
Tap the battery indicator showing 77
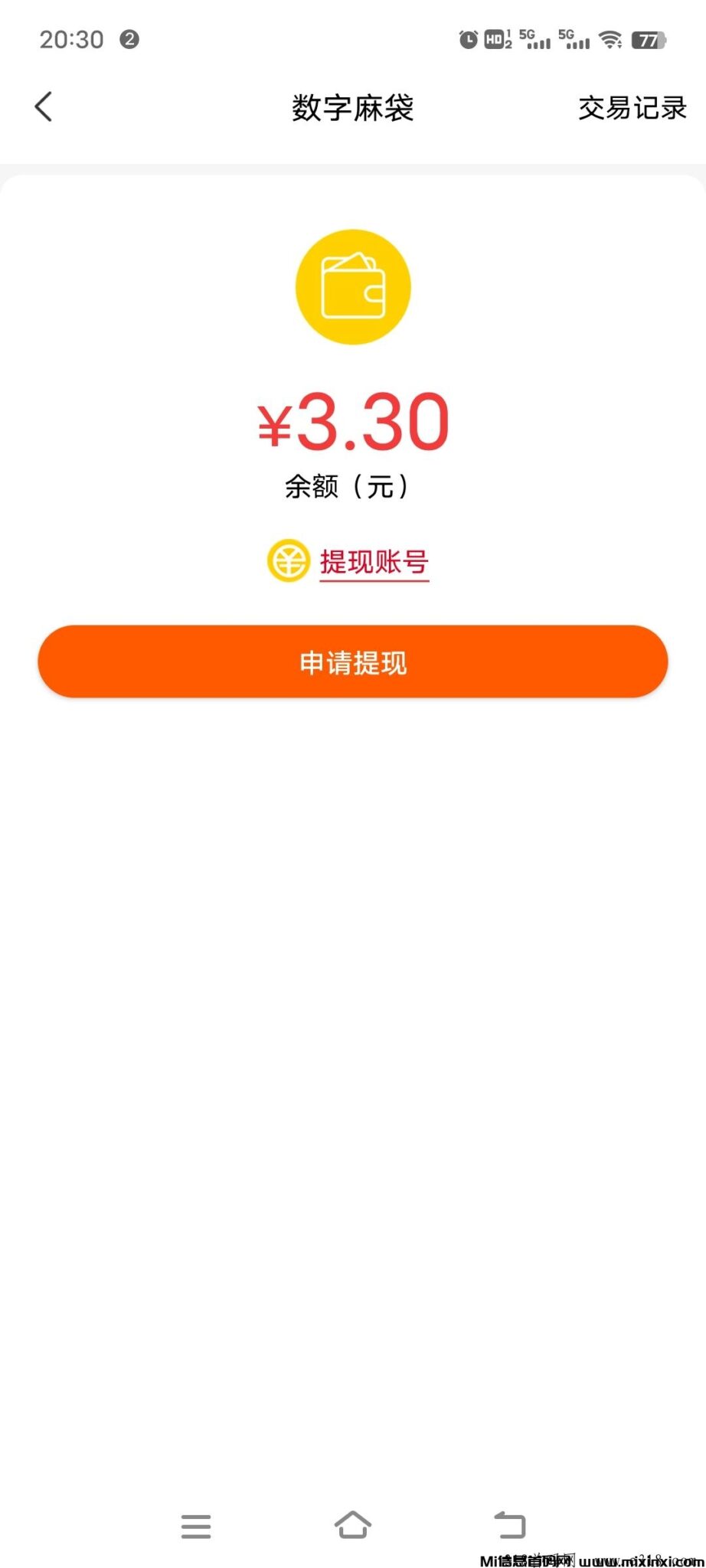[x=647, y=39]
